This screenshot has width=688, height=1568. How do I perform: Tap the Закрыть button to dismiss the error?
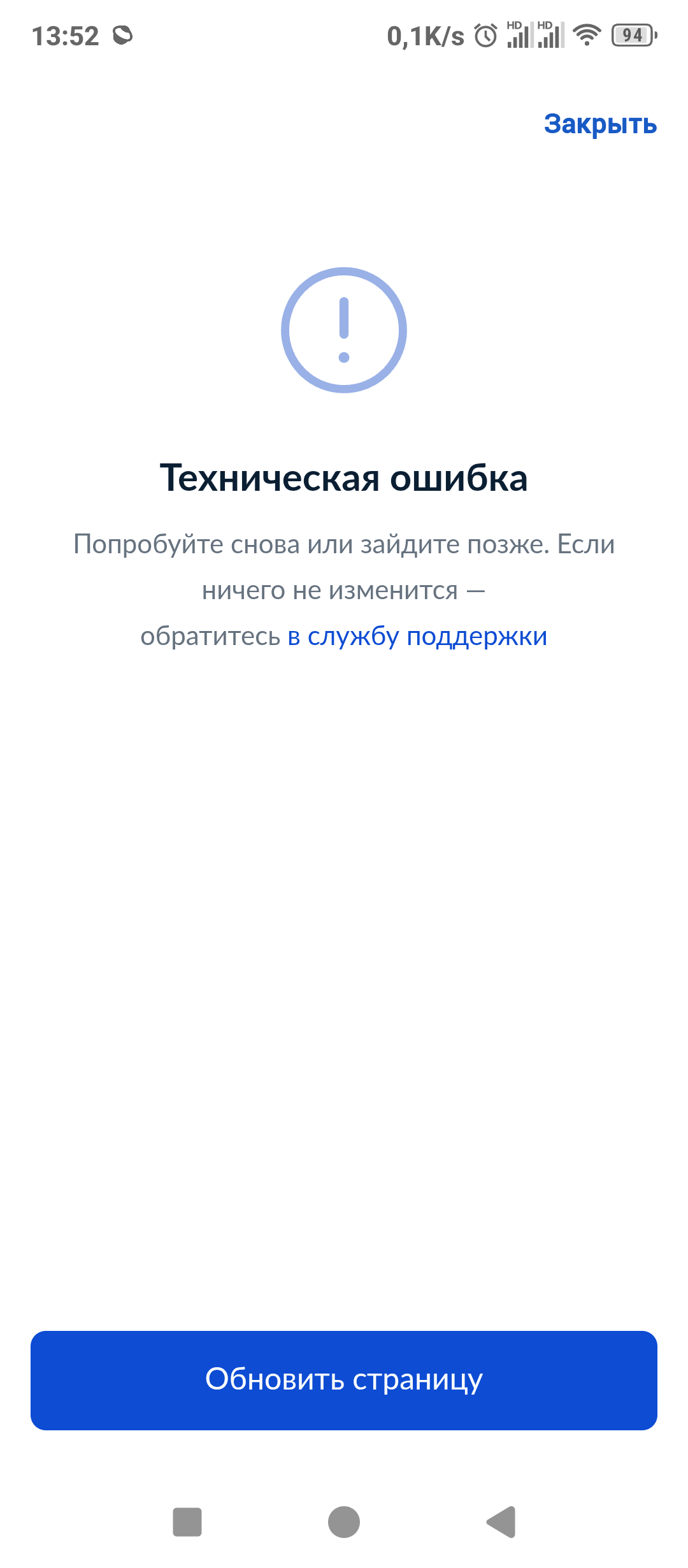600,124
